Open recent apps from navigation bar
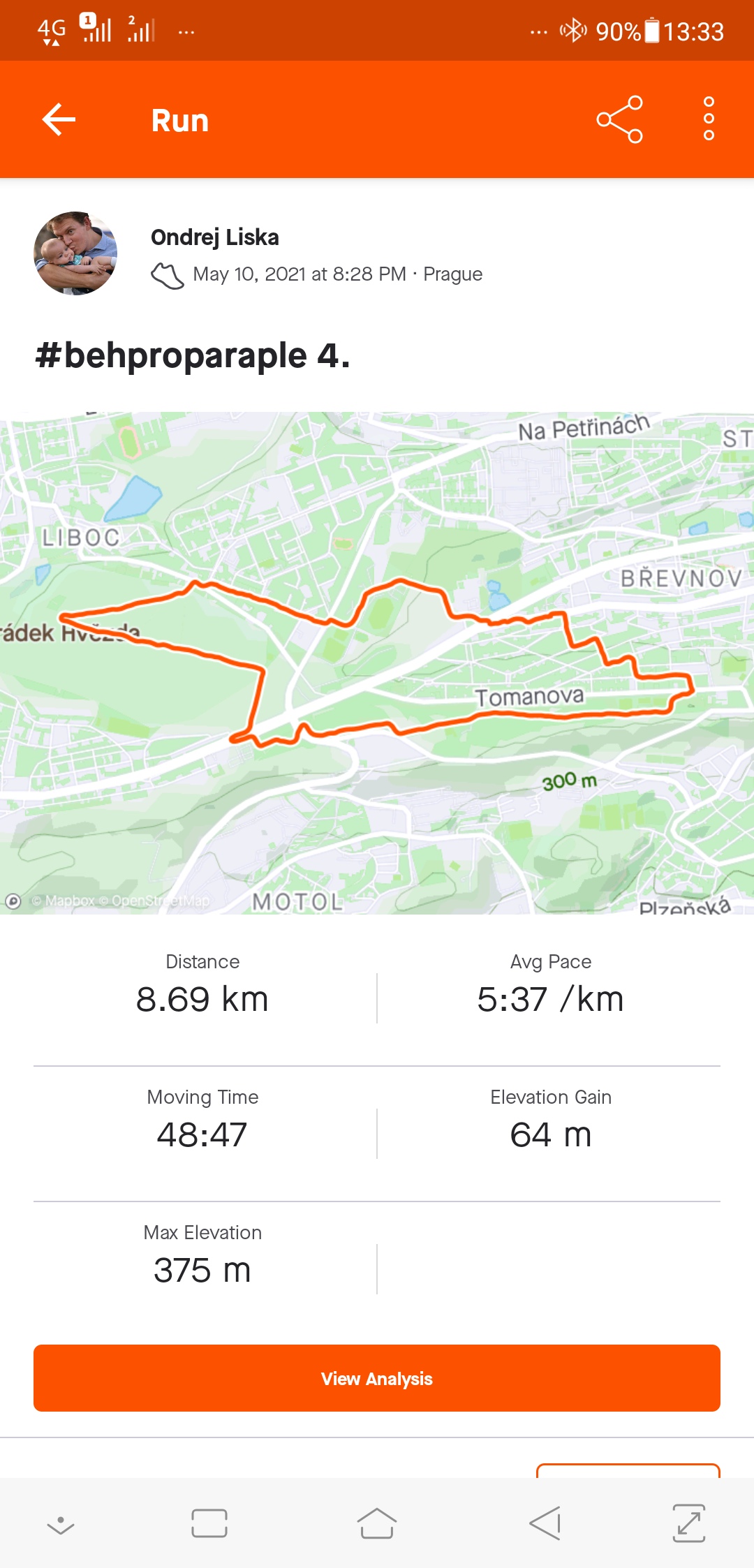This screenshot has height=1568, width=754. pos(209,1523)
